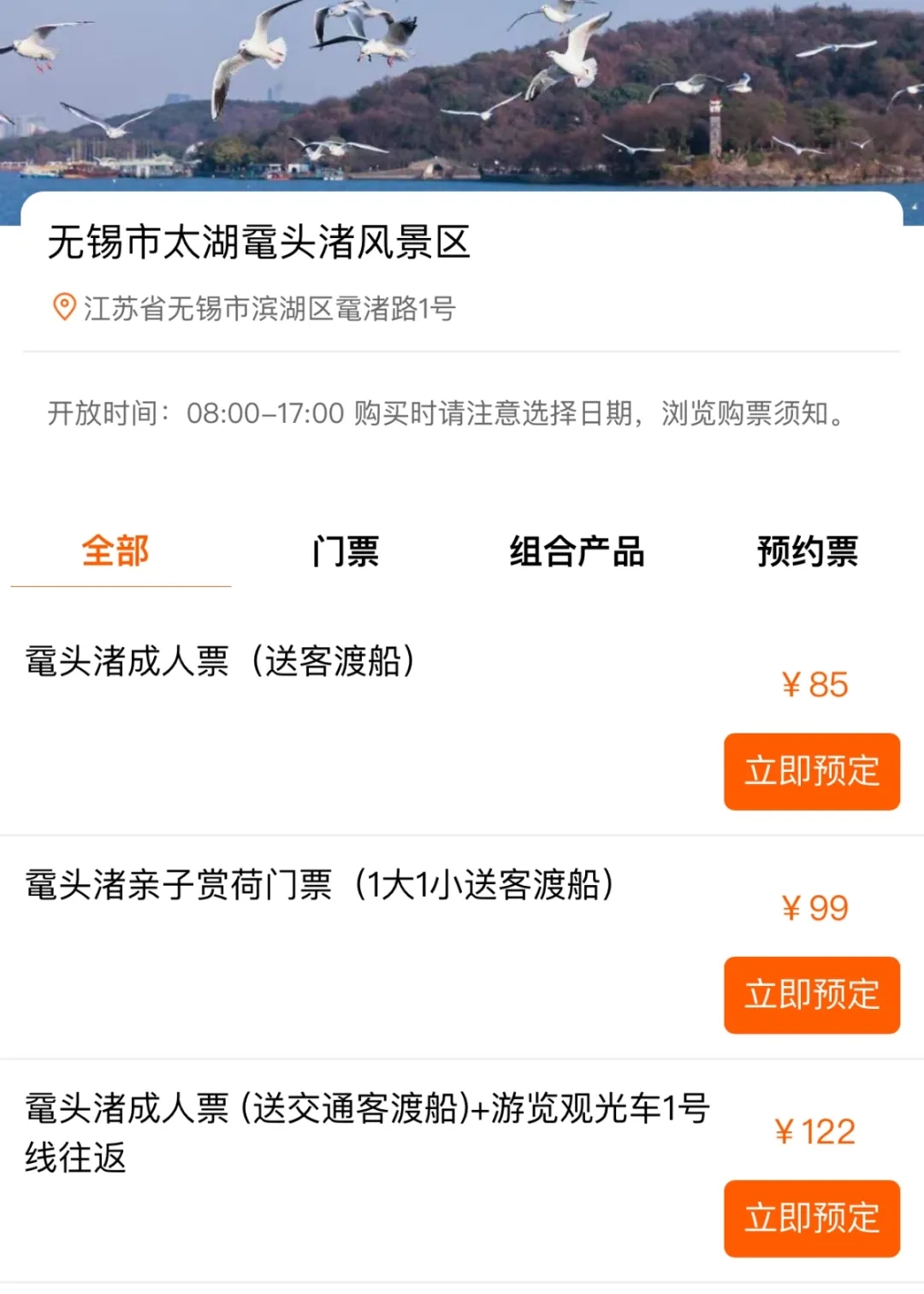
Task: Select the 预约票 tab
Action: pos(807,551)
